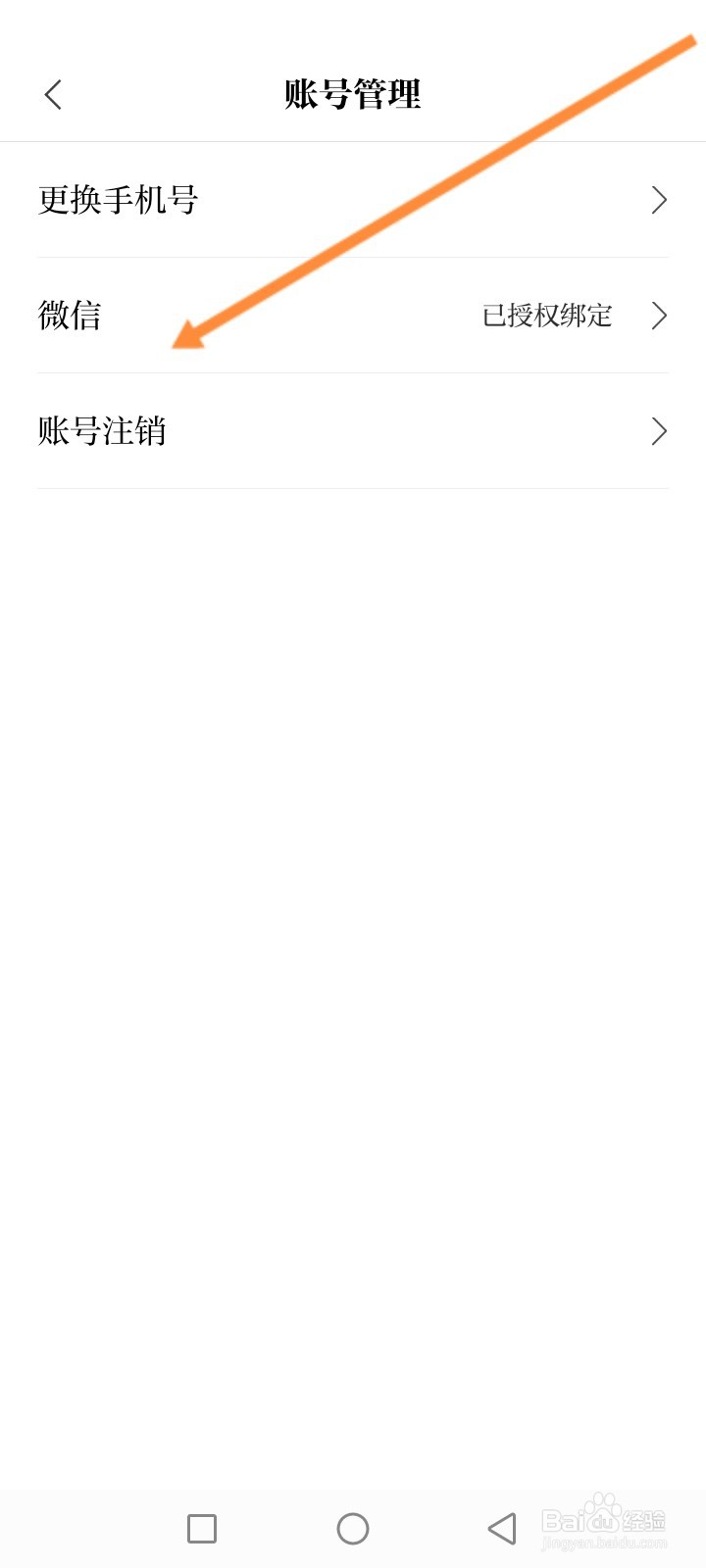Click the divider below 微信 row
Screen dimensions: 706x1568
[353, 373]
